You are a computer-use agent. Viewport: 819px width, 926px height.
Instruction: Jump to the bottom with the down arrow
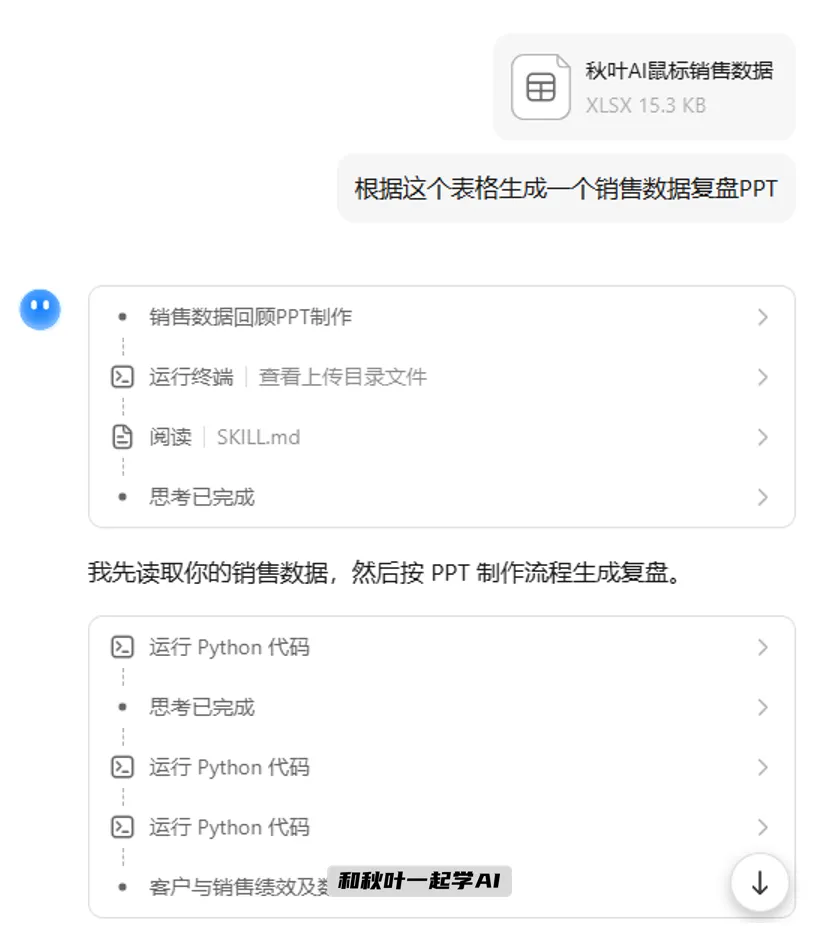[759, 882]
